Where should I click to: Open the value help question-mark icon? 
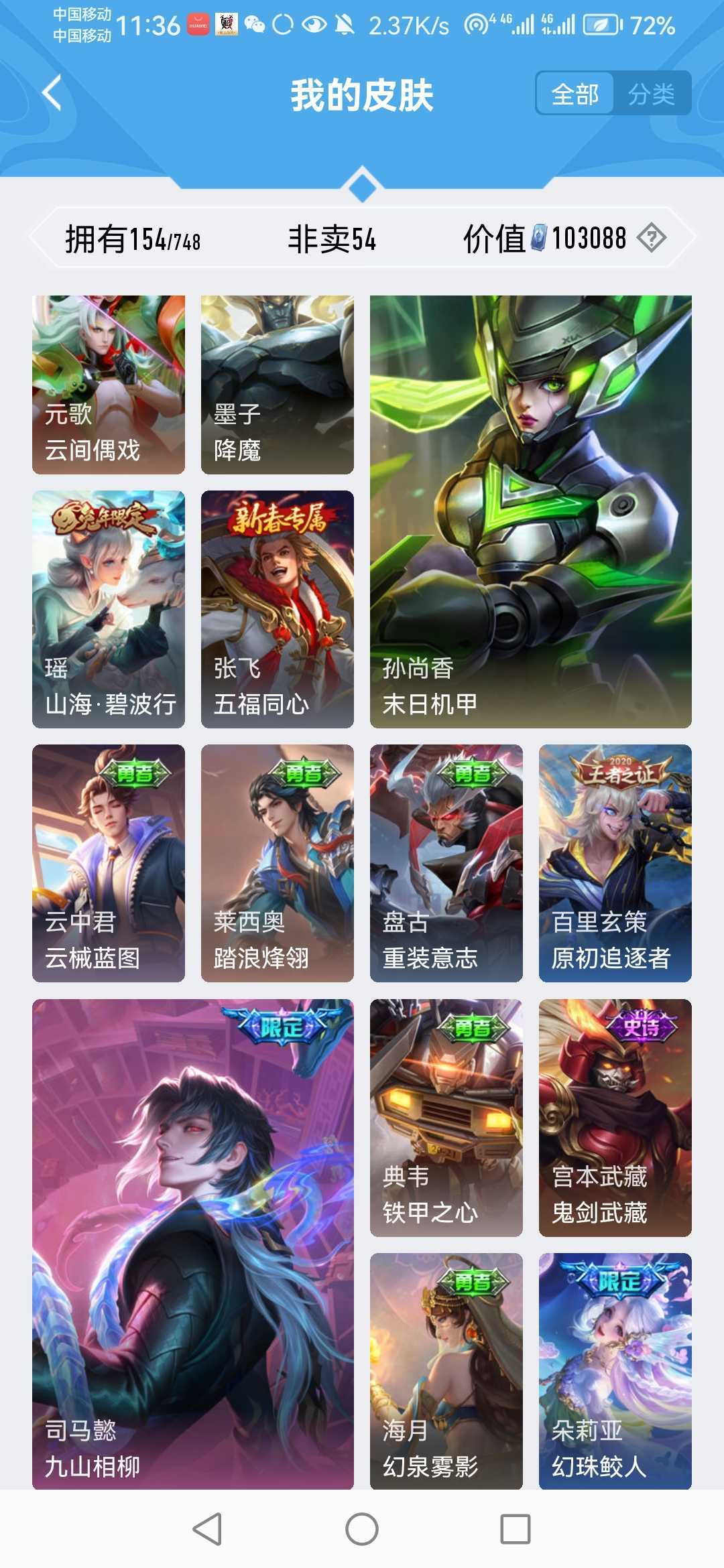[651, 238]
